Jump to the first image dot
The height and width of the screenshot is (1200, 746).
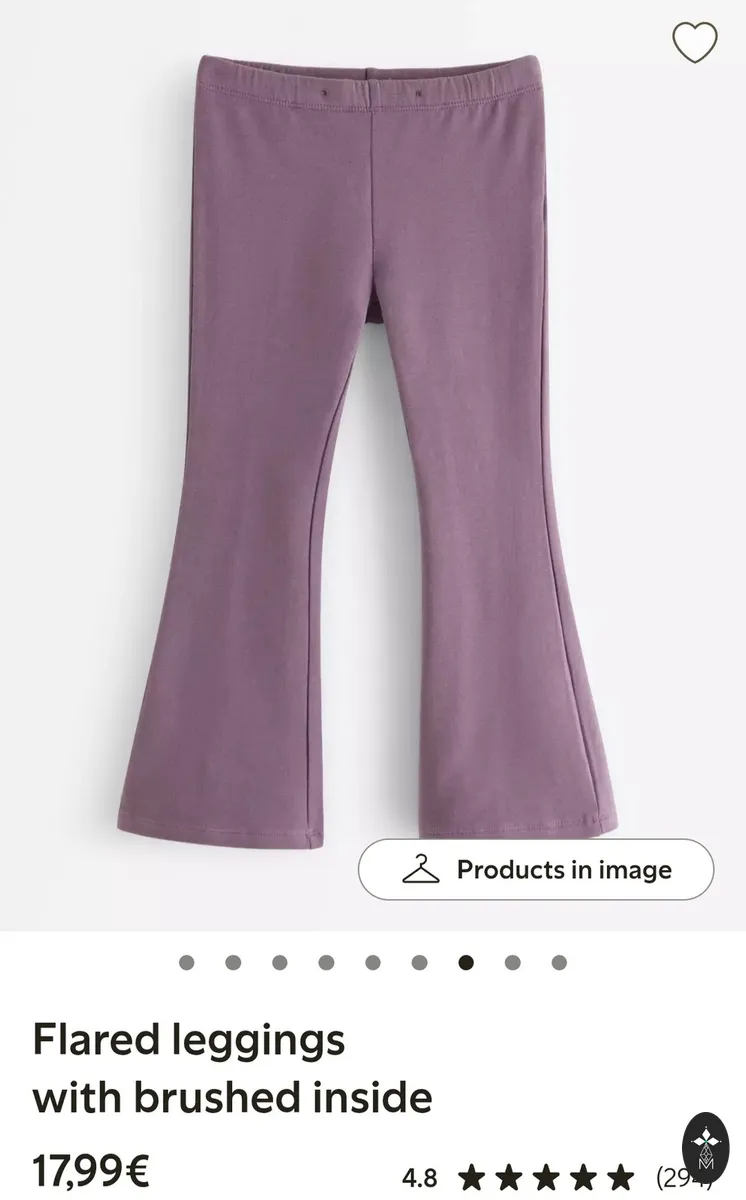coord(186,962)
